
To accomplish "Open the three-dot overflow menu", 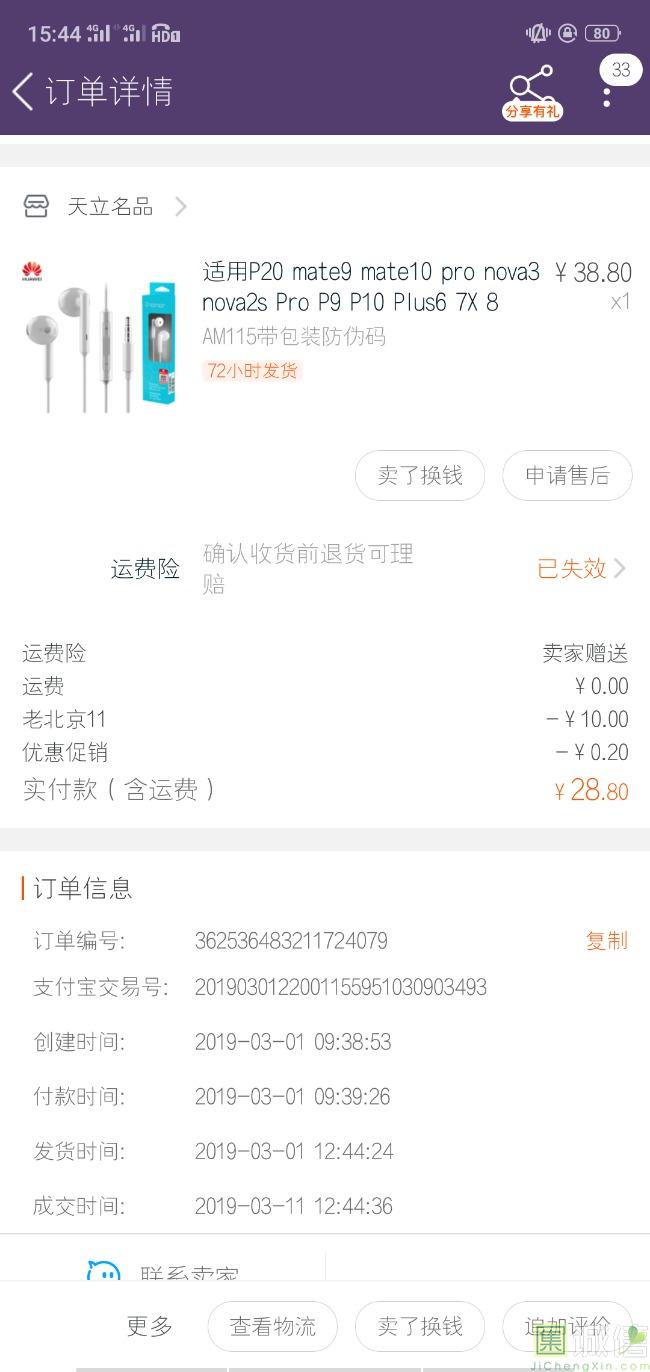I will point(607,96).
